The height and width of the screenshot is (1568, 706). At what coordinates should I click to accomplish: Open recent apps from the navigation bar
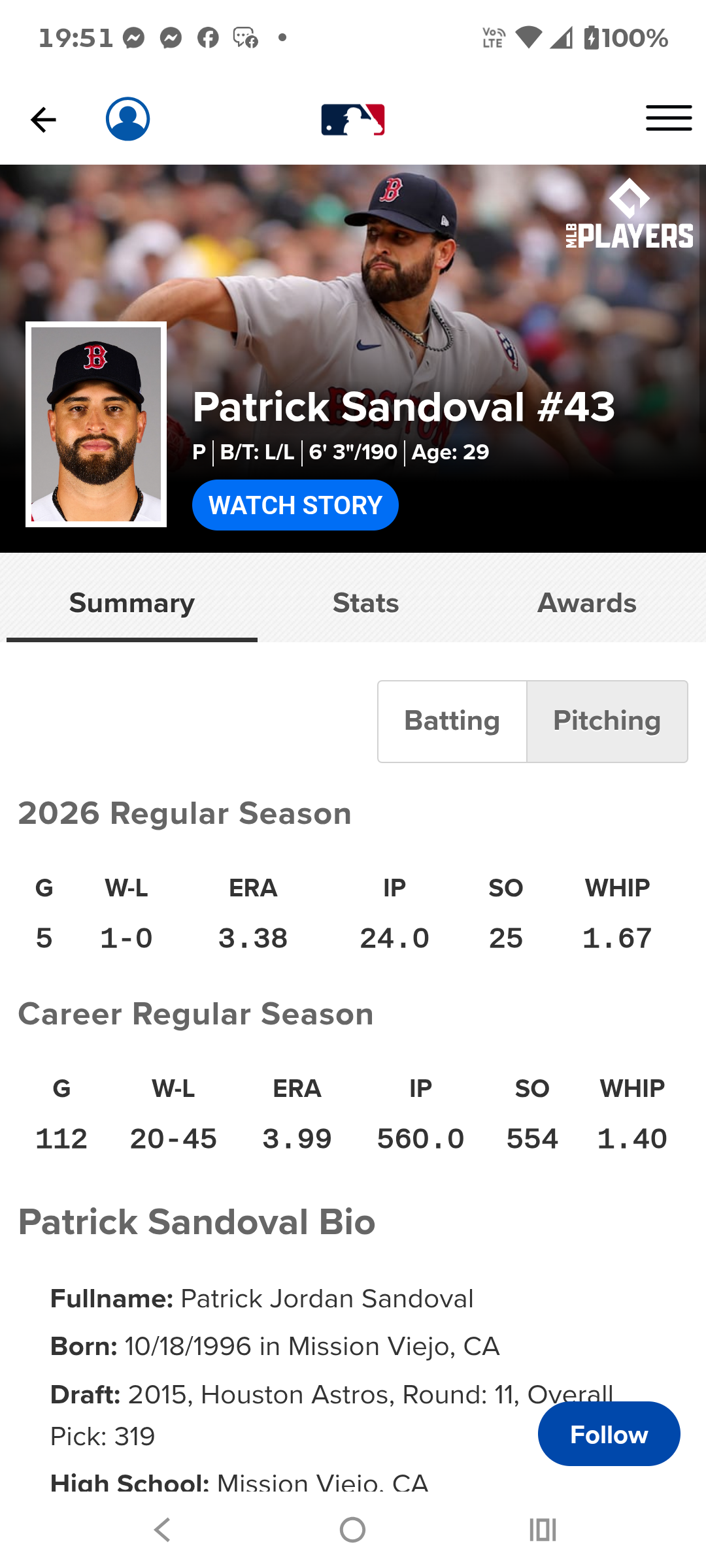coord(543,1529)
